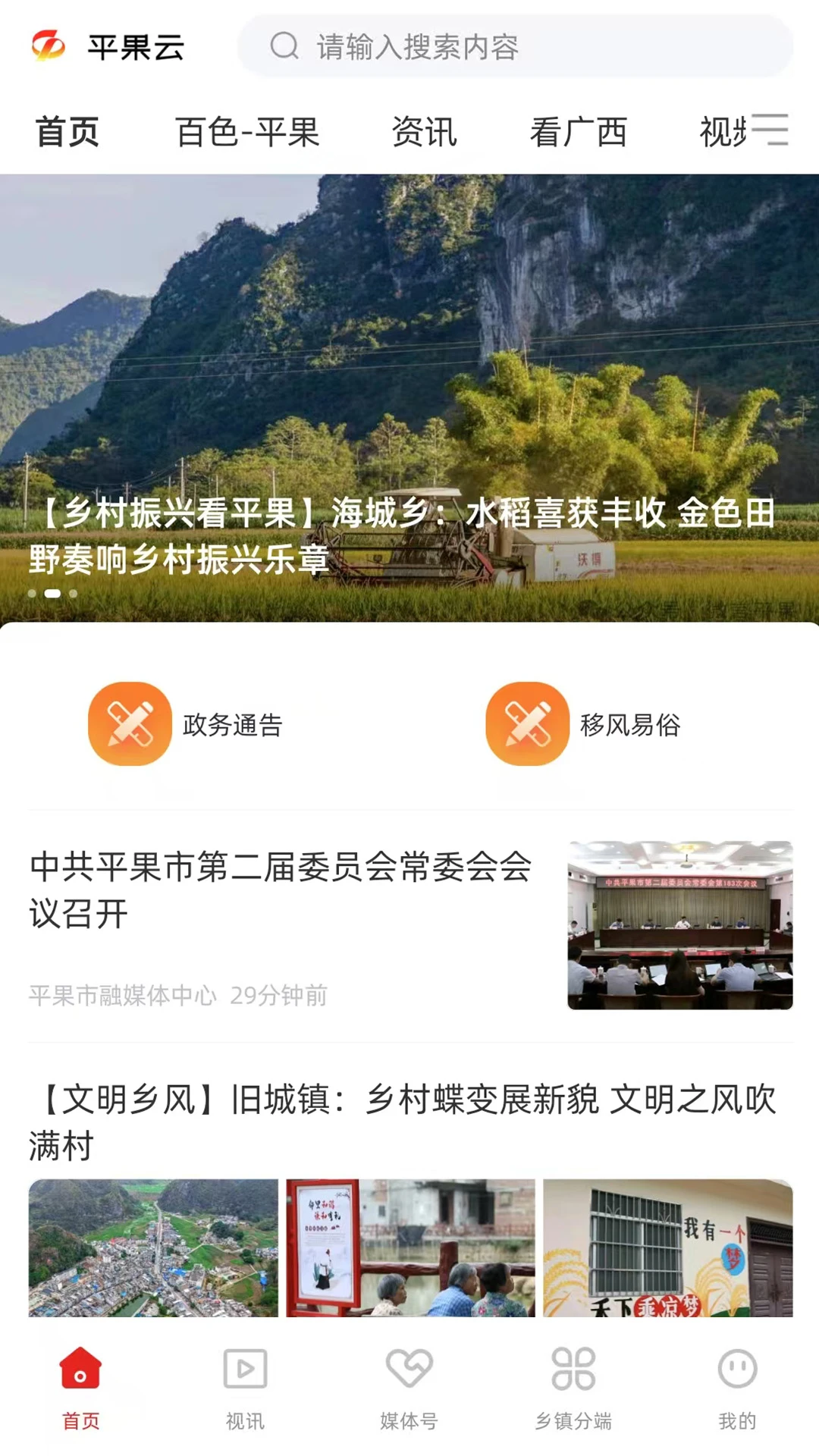Open the channel list menu icon

[x=770, y=130]
